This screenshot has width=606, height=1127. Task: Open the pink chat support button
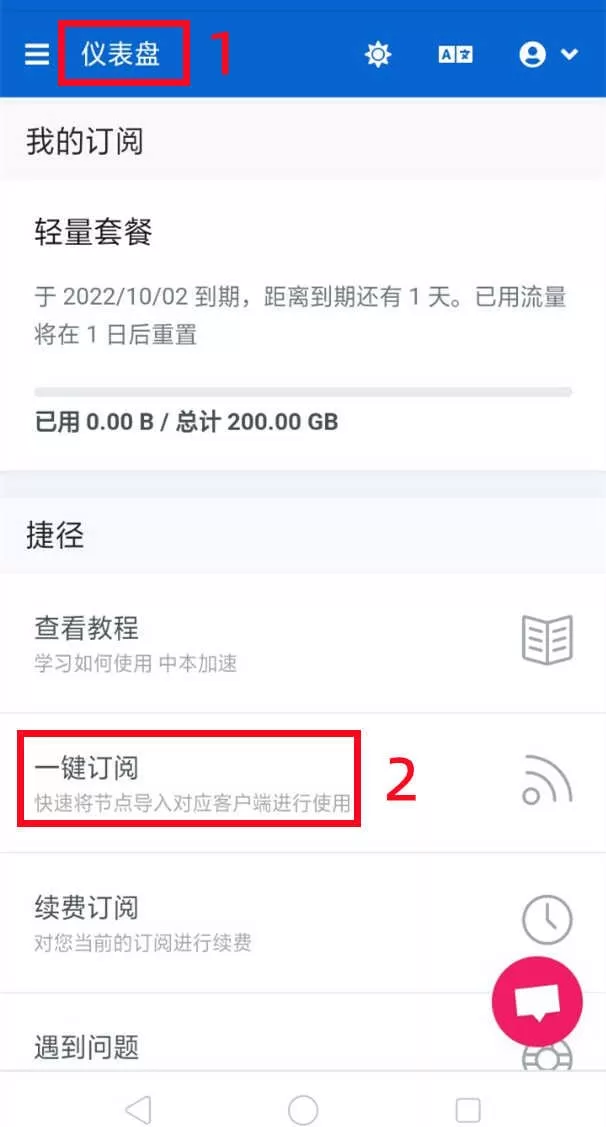(537, 1001)
